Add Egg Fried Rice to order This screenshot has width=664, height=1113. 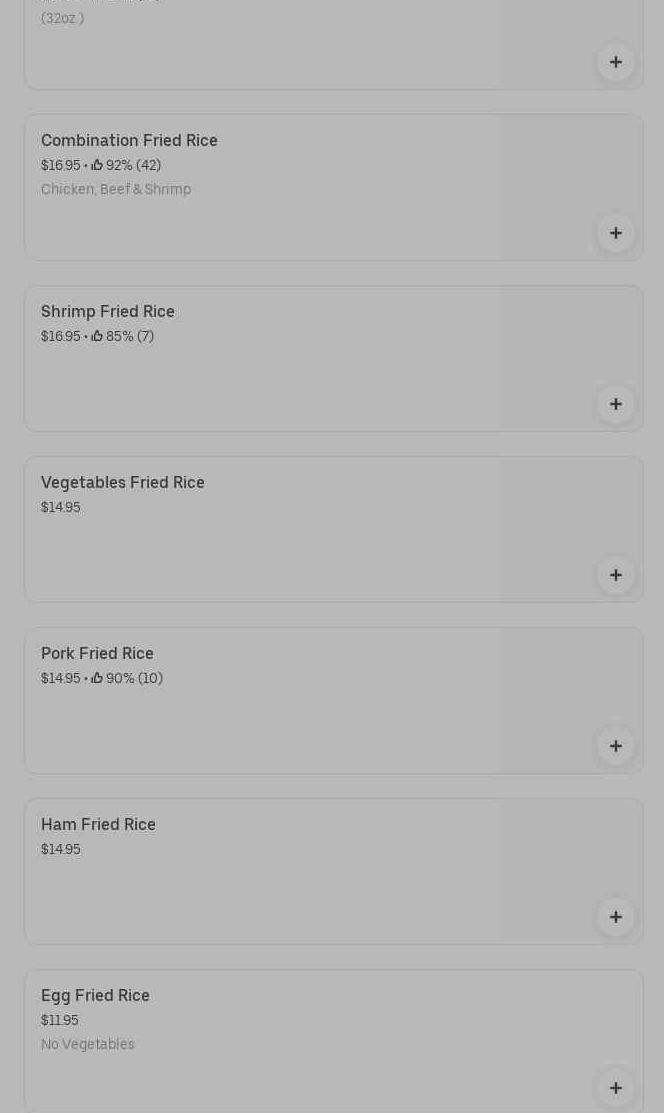pos(616,1088)
